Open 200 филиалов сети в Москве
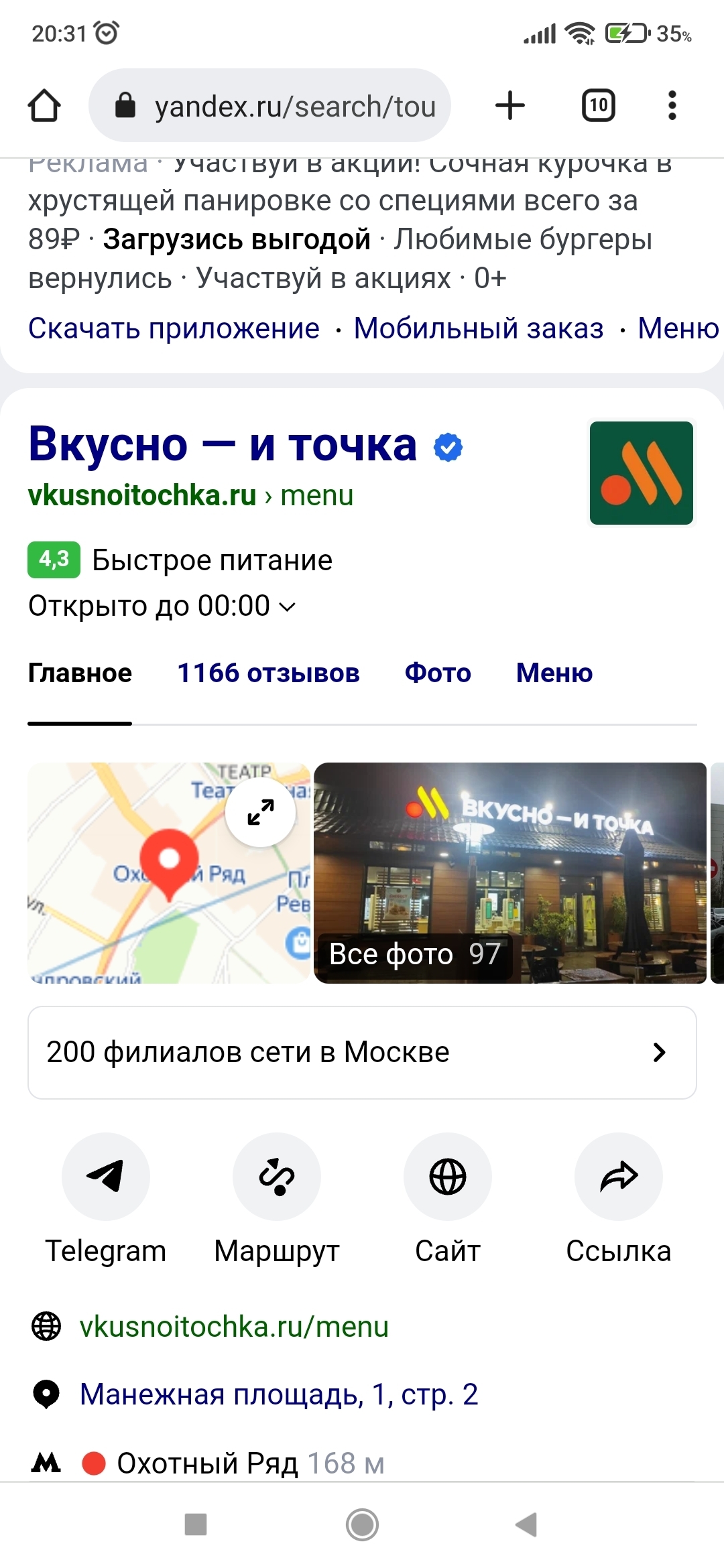724x1568 pixels. (x=362, y=1052)
